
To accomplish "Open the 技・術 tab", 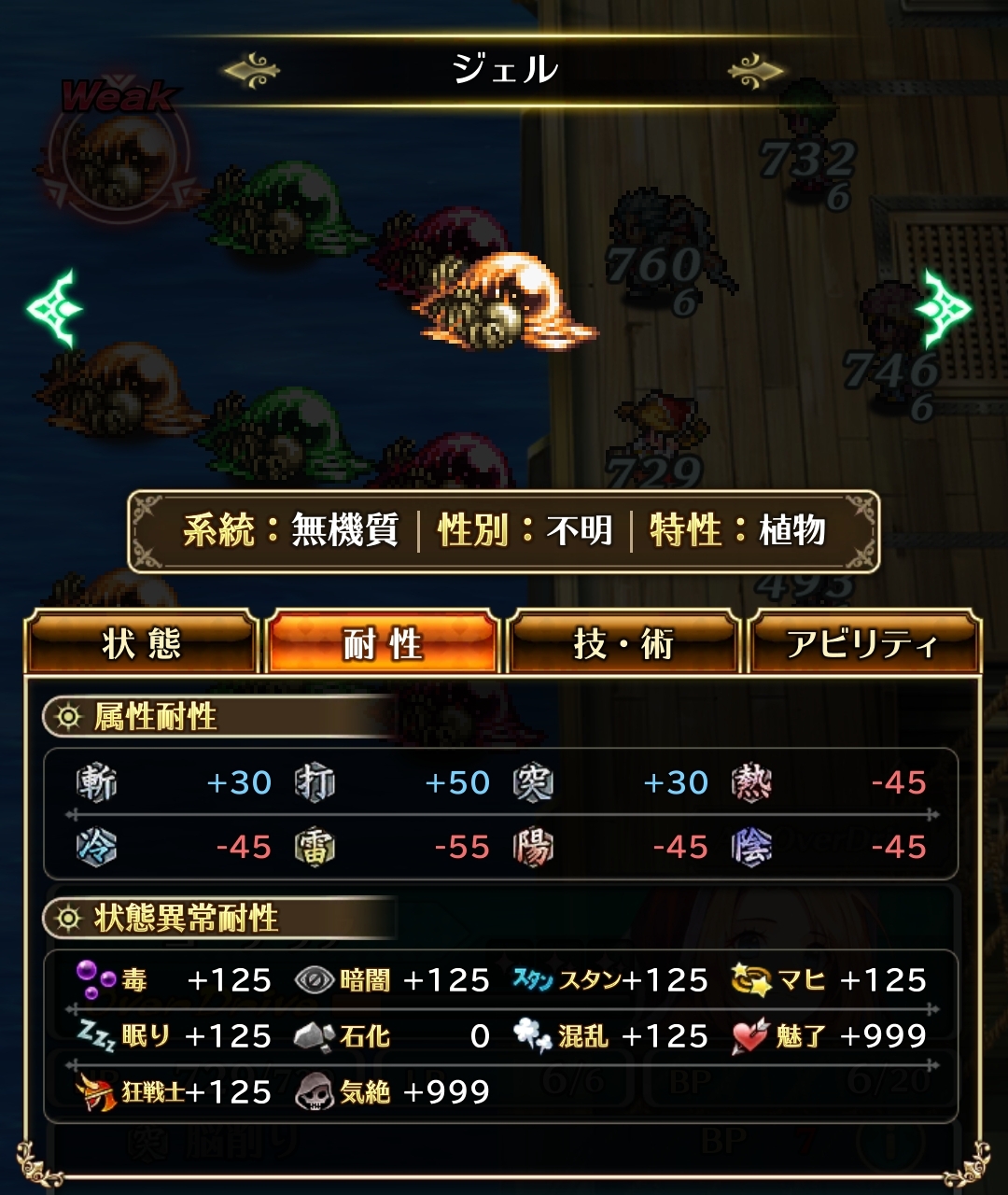I will [x=623, y=643].
